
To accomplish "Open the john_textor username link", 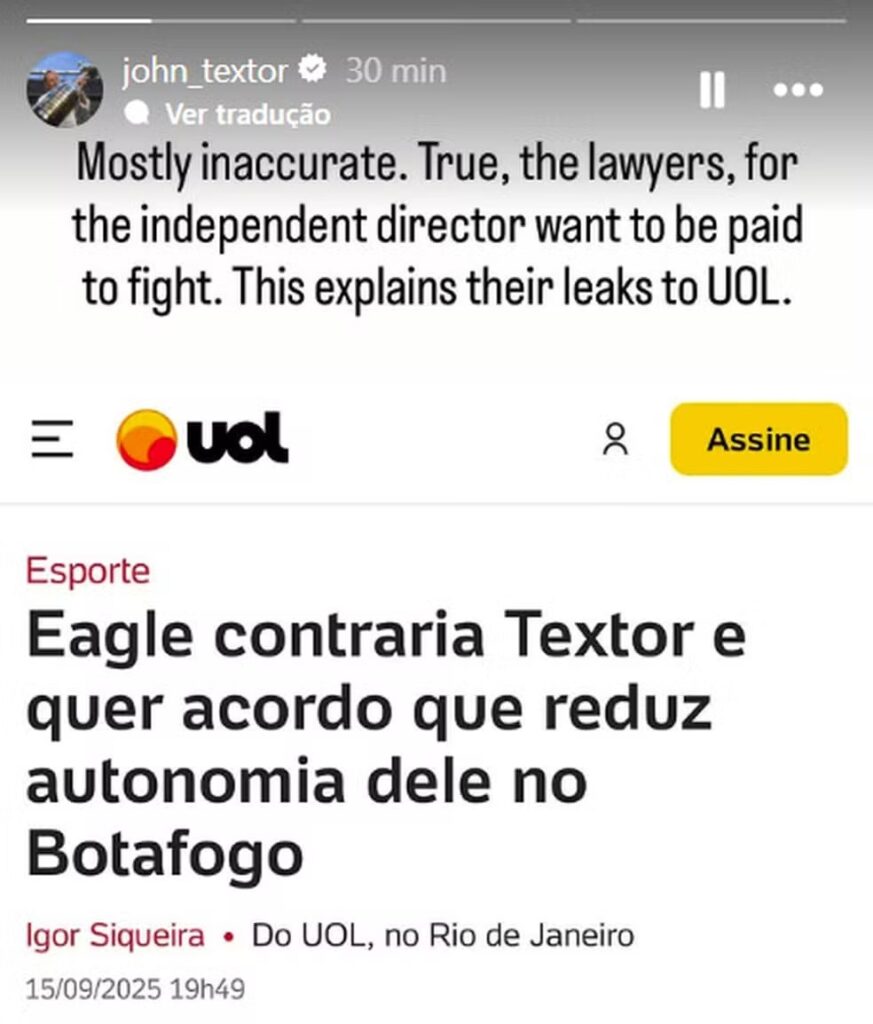I will point(205,71).
